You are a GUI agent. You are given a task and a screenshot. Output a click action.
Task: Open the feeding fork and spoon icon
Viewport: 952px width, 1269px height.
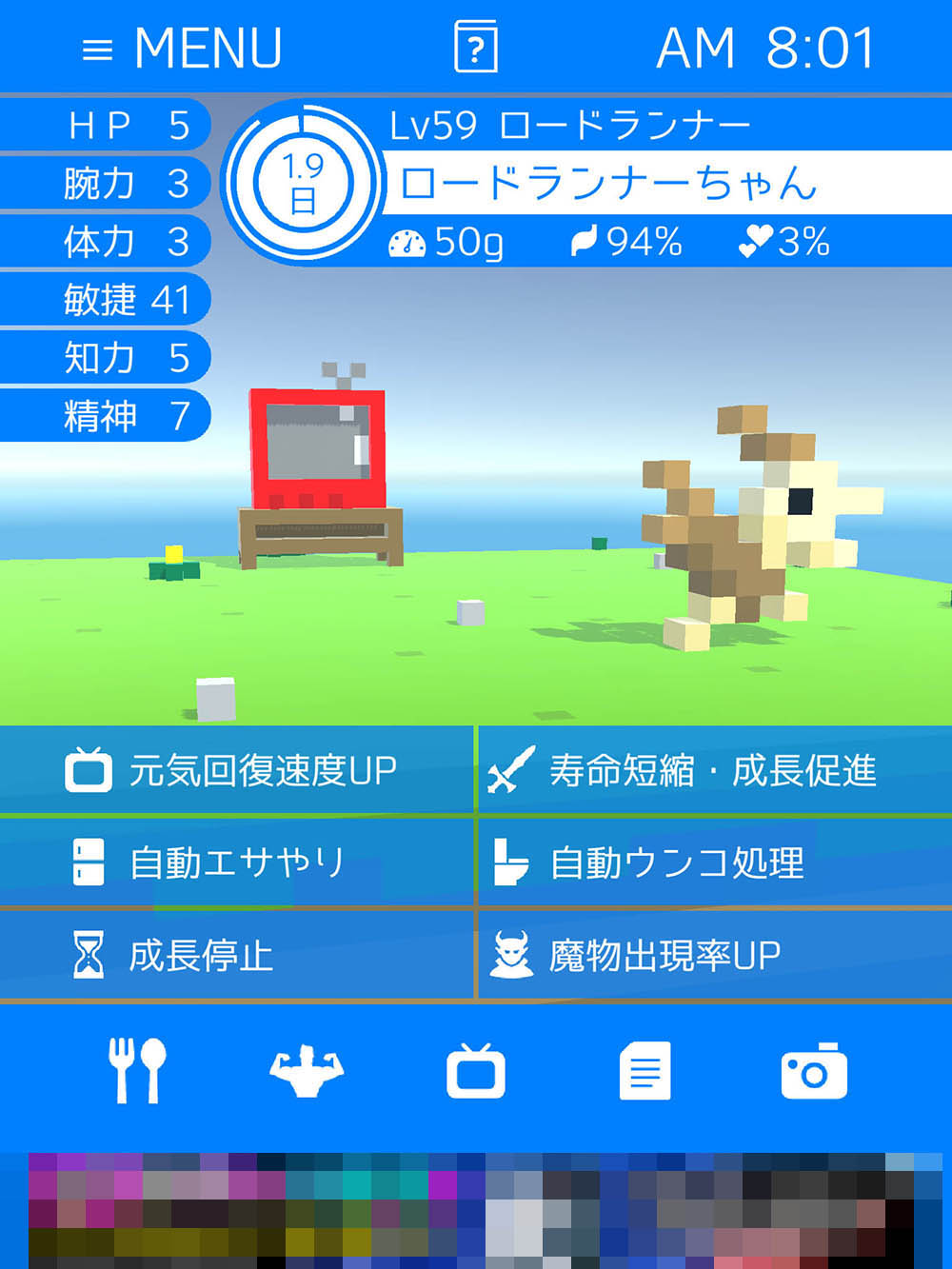pyautogui.click(x=137, y=1071)
